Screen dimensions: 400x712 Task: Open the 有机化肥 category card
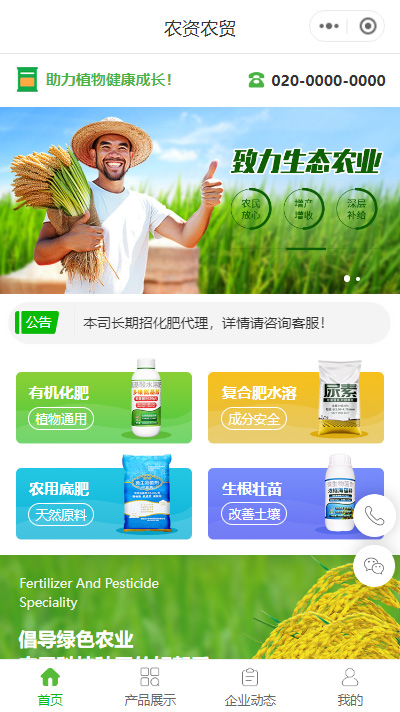[x=104, y=407]
